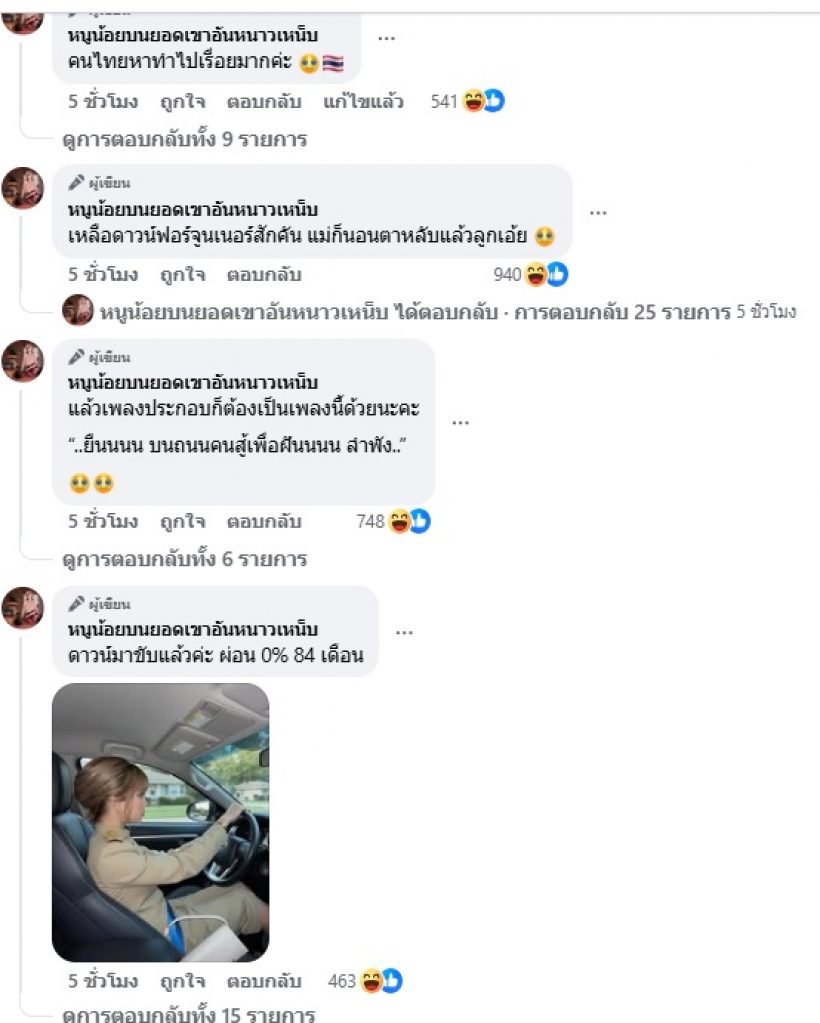Open options menu for the คนไทยหาทำ comment
This screenshot has width=820, height=1023.
click(x=386, y=37)
